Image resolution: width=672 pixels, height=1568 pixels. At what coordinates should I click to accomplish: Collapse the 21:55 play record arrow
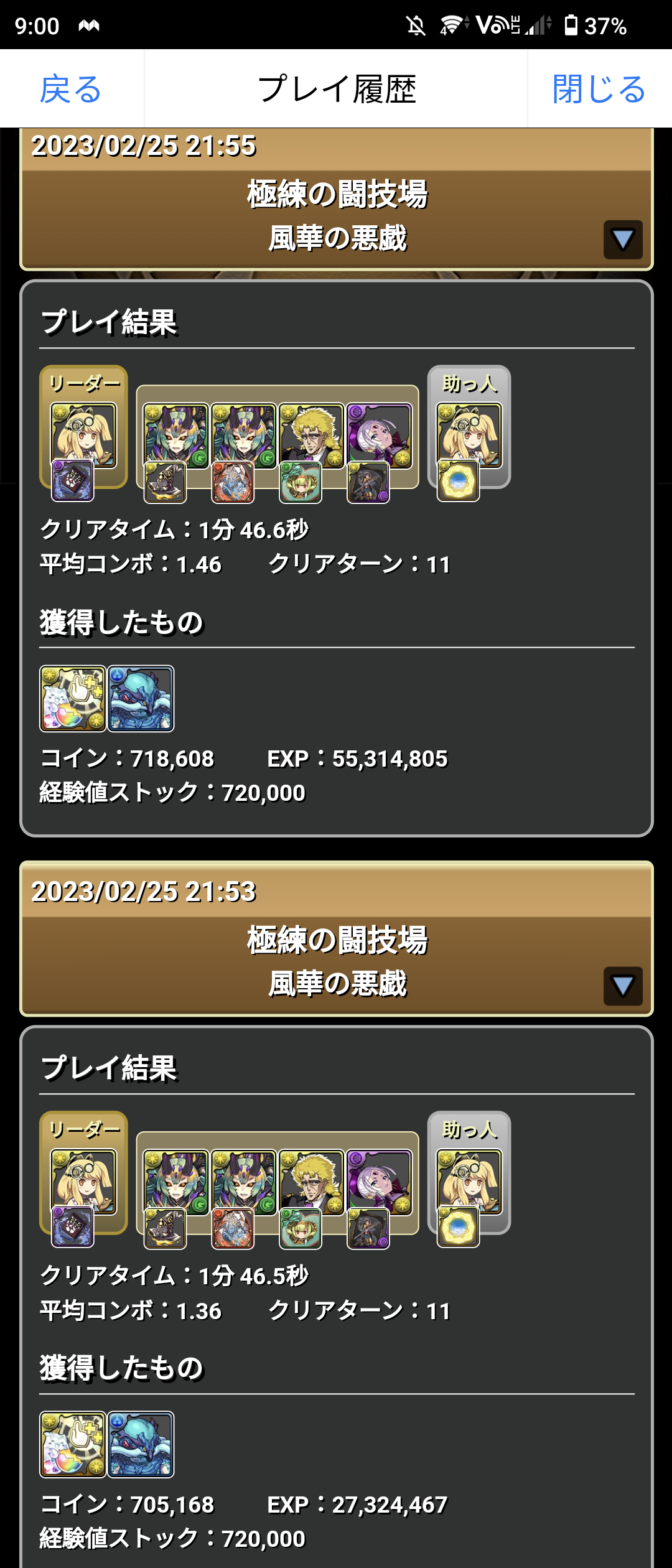pos(622,240)
